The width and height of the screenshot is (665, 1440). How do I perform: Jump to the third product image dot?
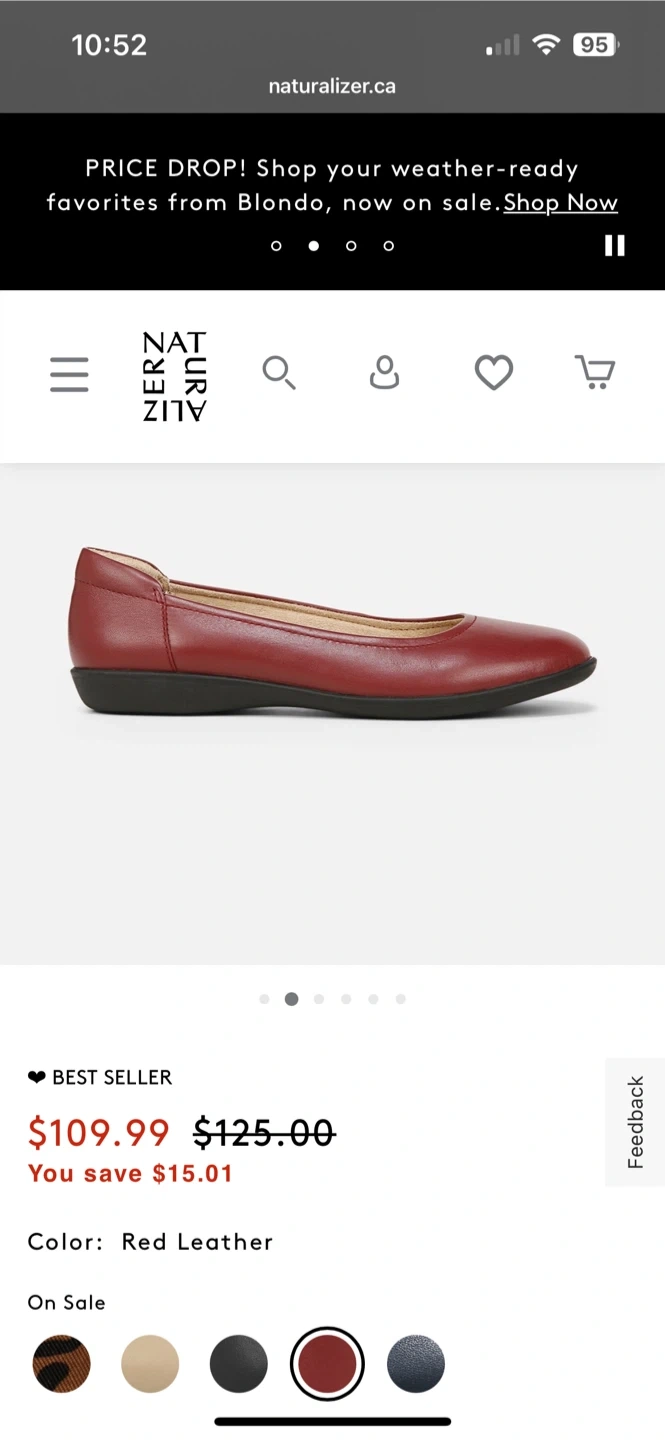click(319, 999)
